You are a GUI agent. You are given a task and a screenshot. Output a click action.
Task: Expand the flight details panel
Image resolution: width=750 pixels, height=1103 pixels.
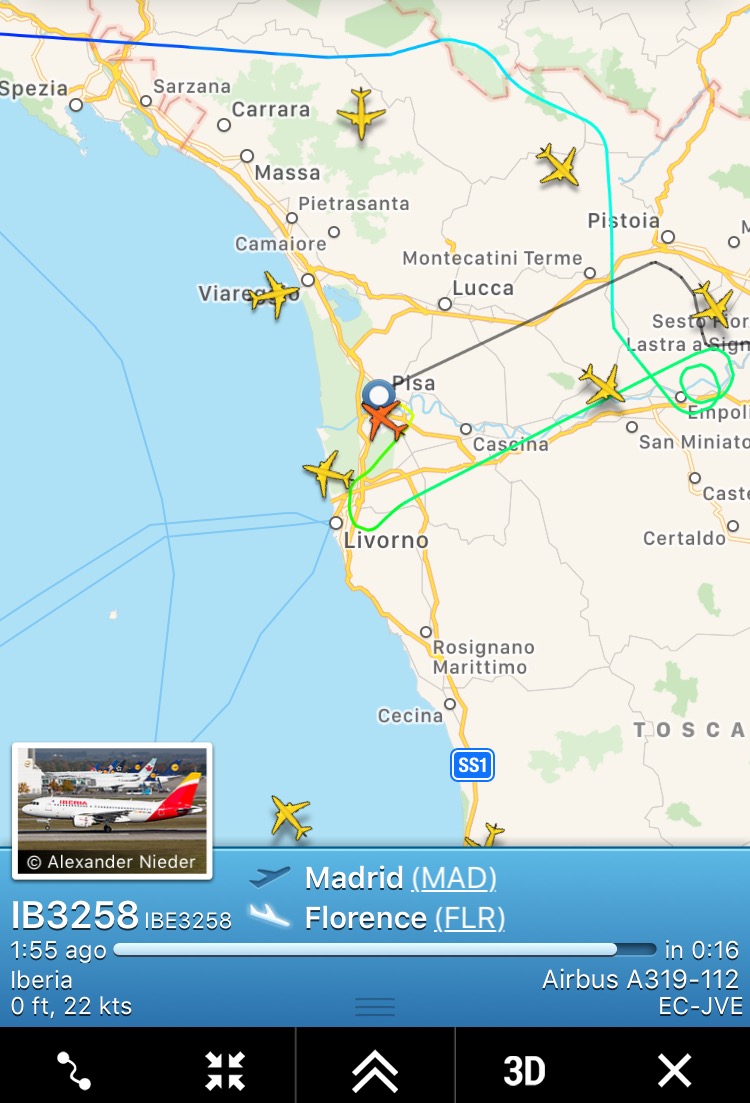point(375,1071)
